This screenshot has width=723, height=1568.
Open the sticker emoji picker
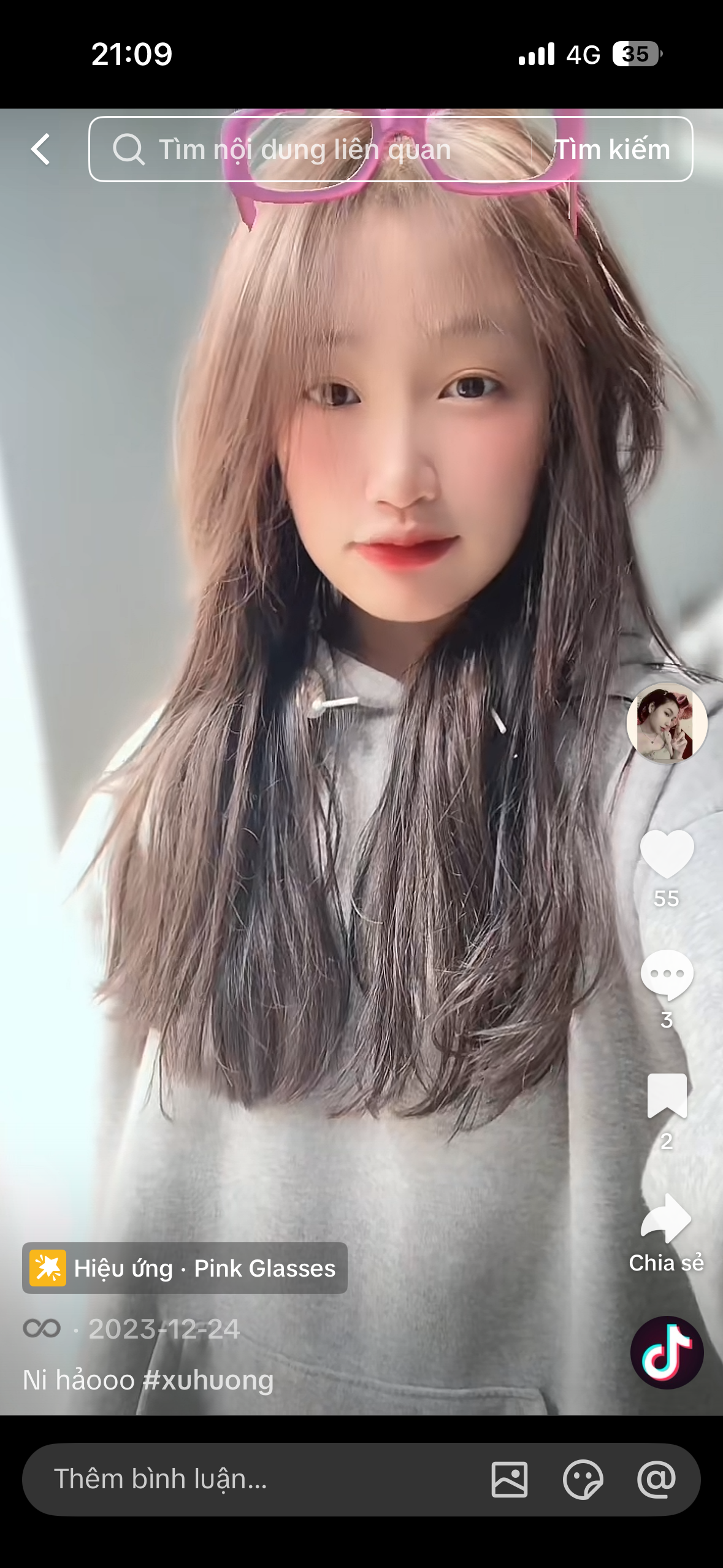(x=583, y=1479)
